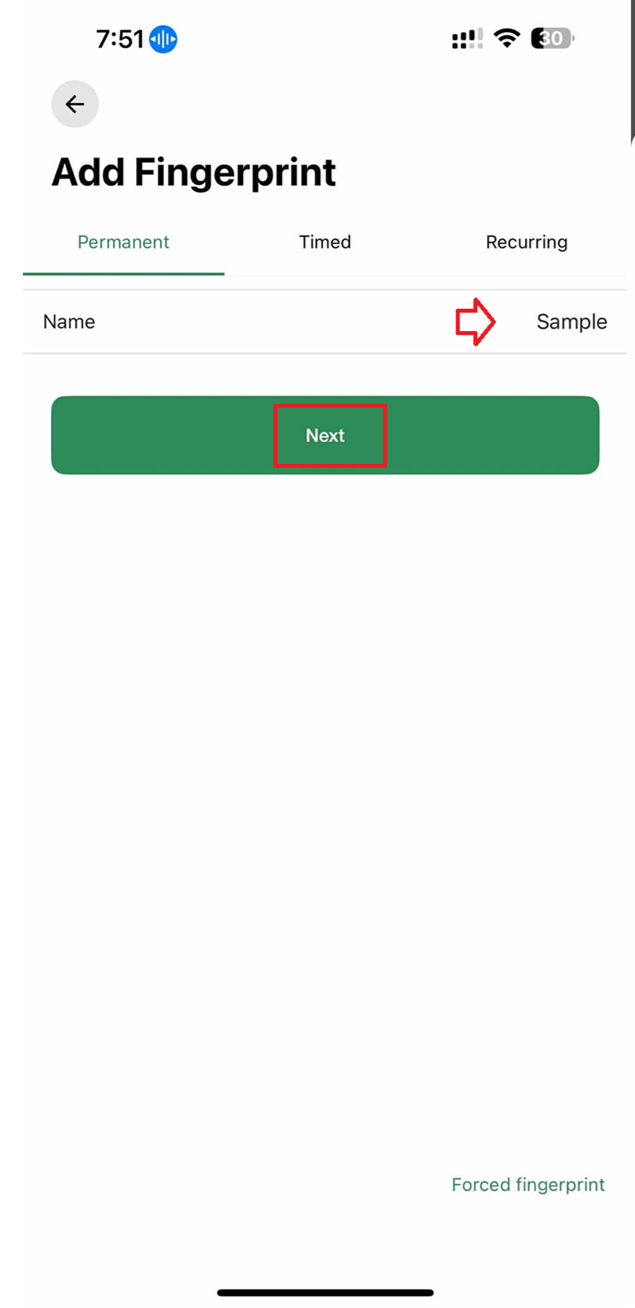Go back using the arrow button
Image resolution: width=635 pixels, height=1308 pixels.
(x=75, y=105)
